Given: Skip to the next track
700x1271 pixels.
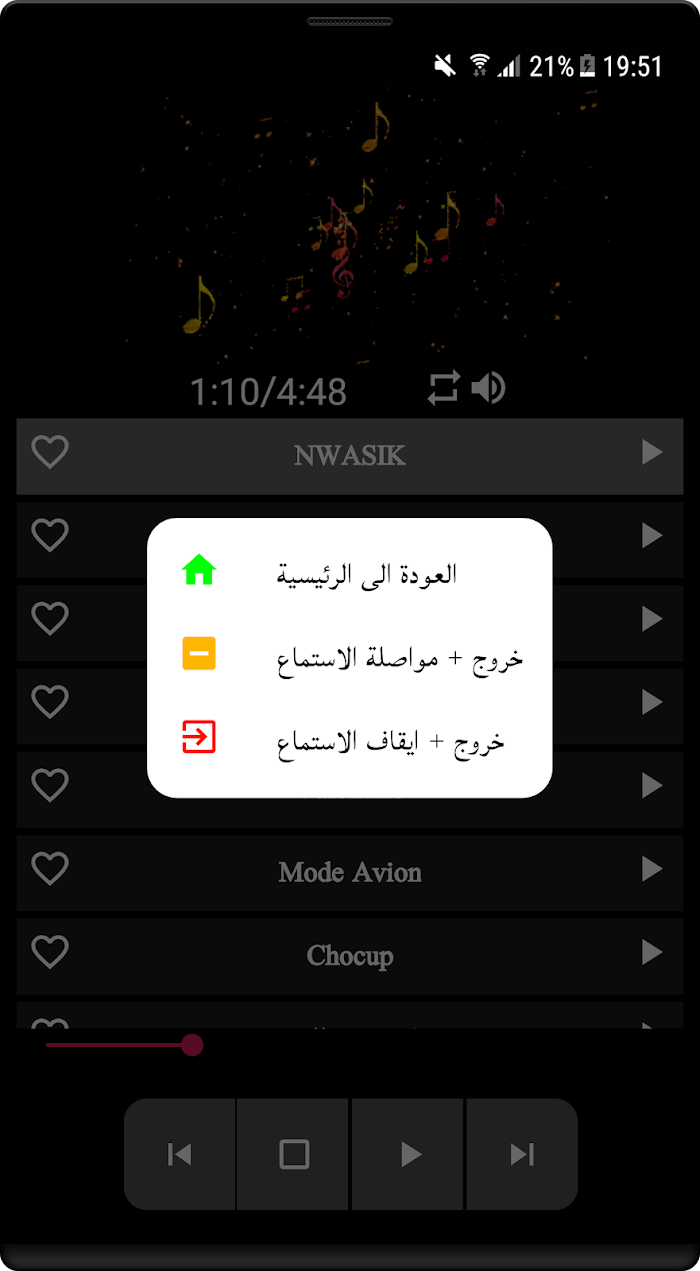Looking at the screenshot, I should [522, 1154].
